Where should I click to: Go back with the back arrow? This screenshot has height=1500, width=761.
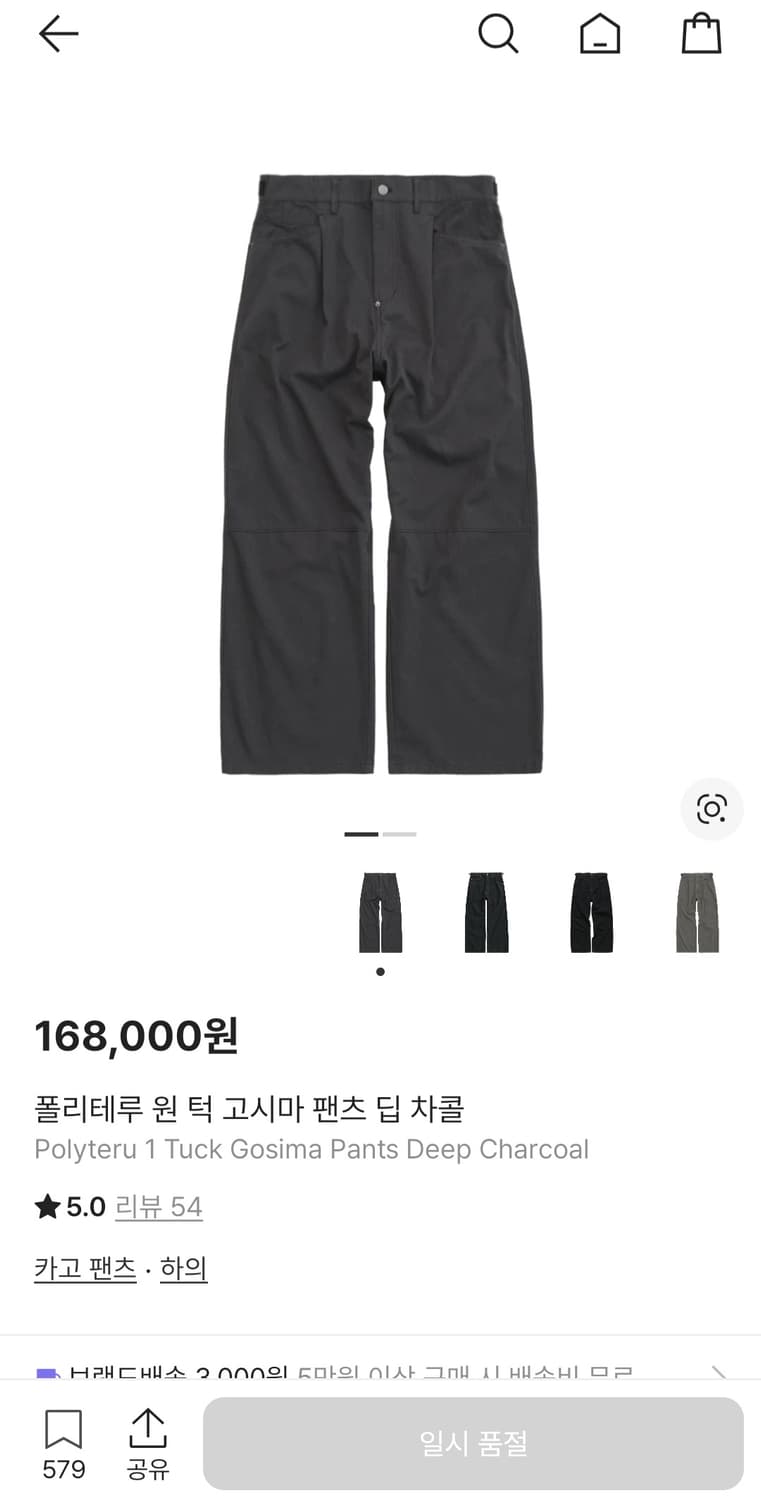pos(57,32)
